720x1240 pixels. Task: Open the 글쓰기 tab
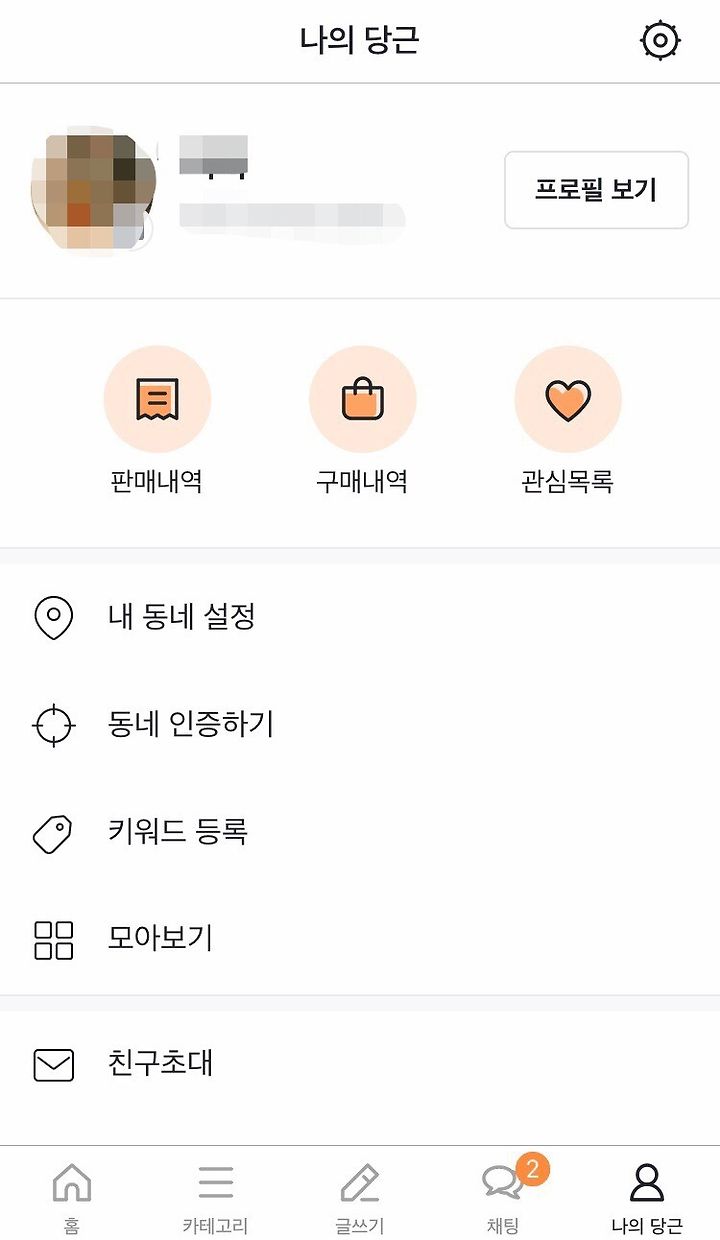359,1196
